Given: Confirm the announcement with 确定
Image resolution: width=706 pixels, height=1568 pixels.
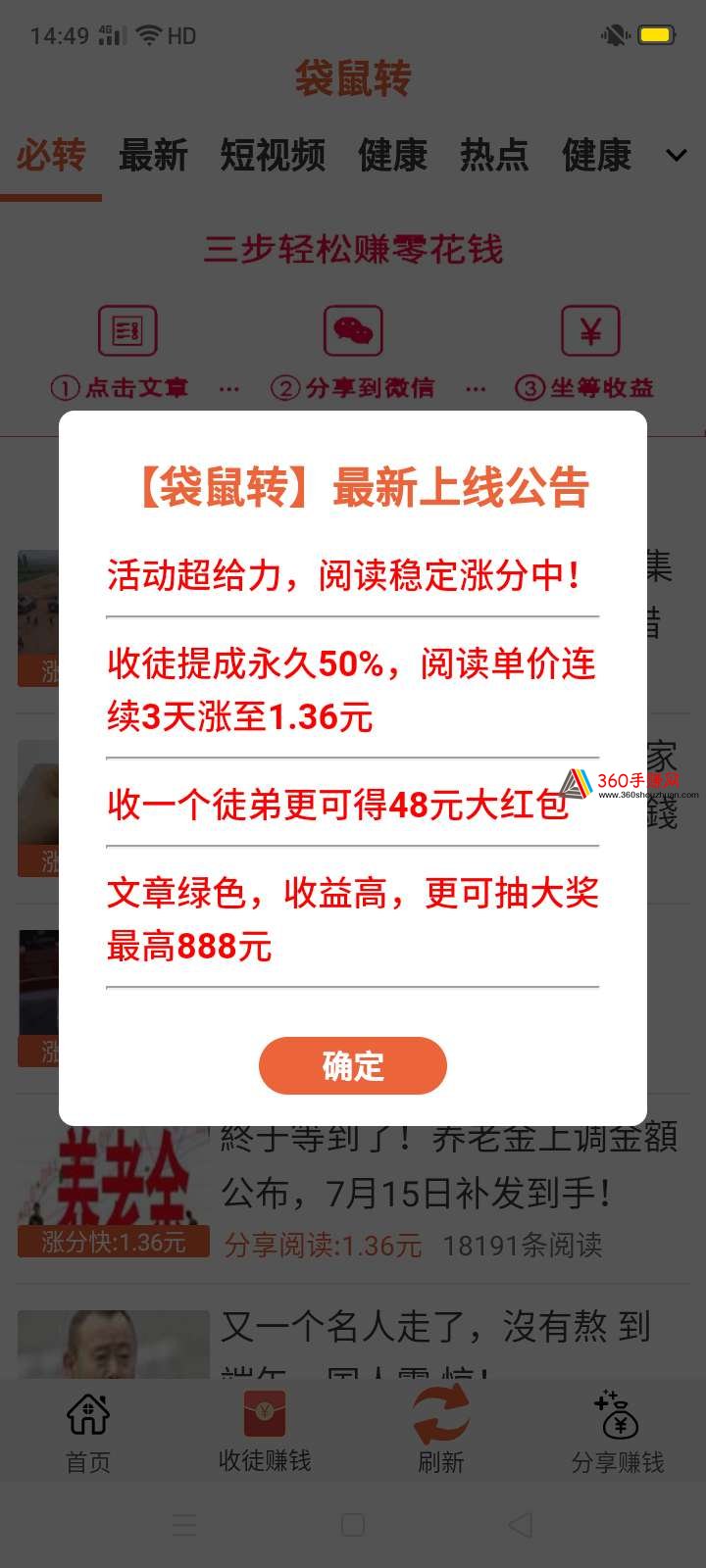Looking at the screenshot, I should pyautogui.click(x=353, y=1065).
